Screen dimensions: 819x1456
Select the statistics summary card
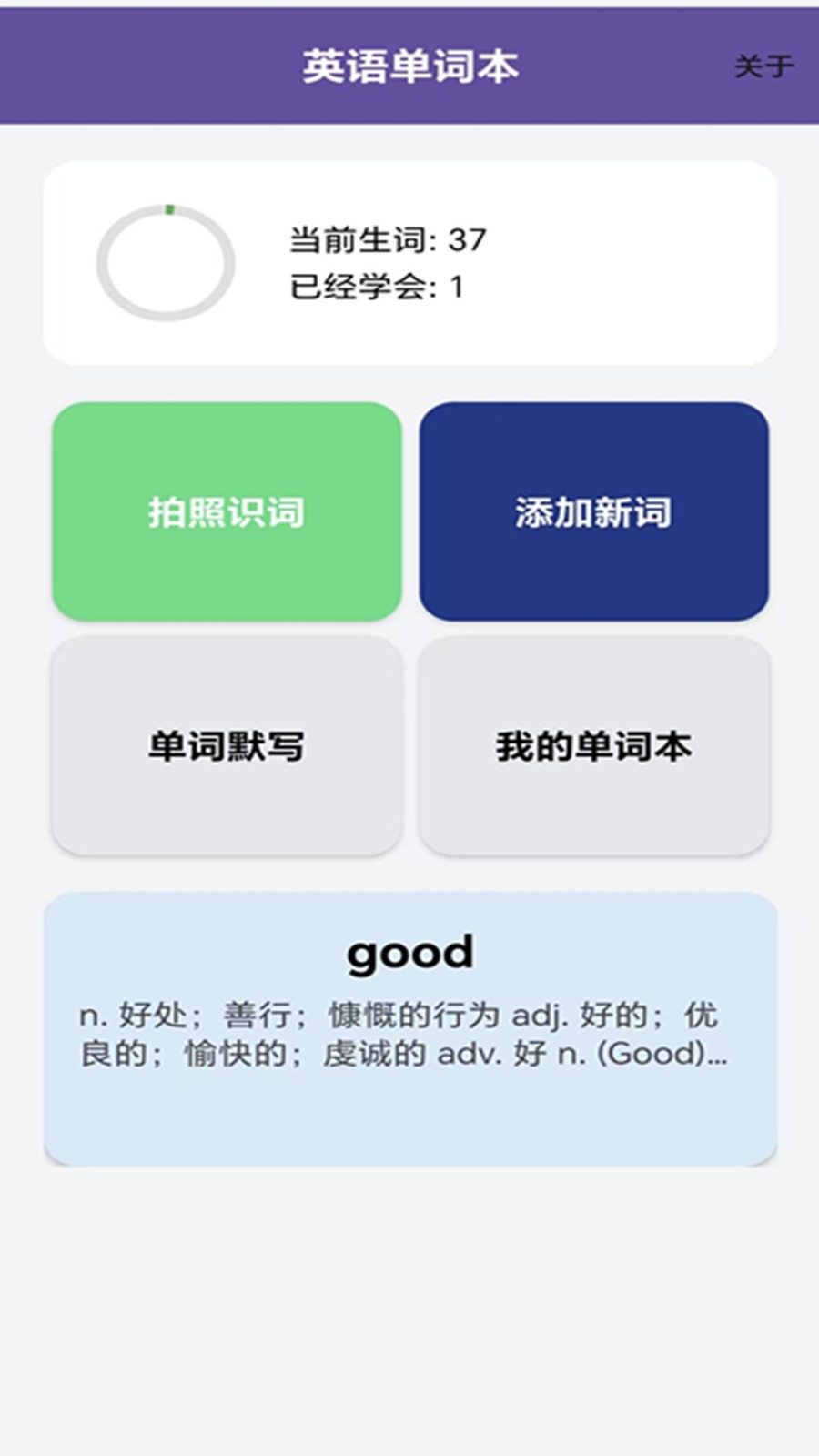tap(411, 259)
